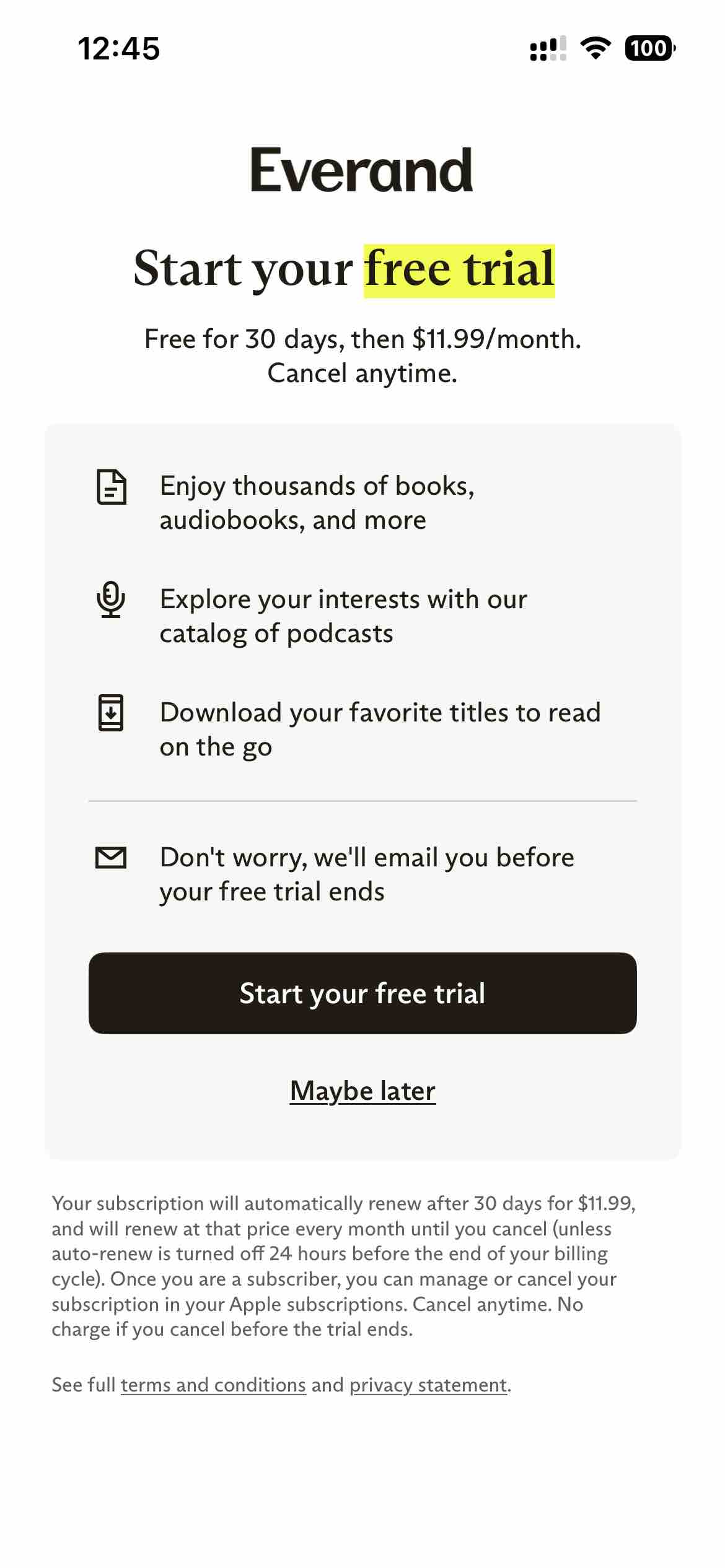The image size is (725, 1568).
Task: Tap the pricing line mentioning $11.99/month
Action: click(362, 339)
